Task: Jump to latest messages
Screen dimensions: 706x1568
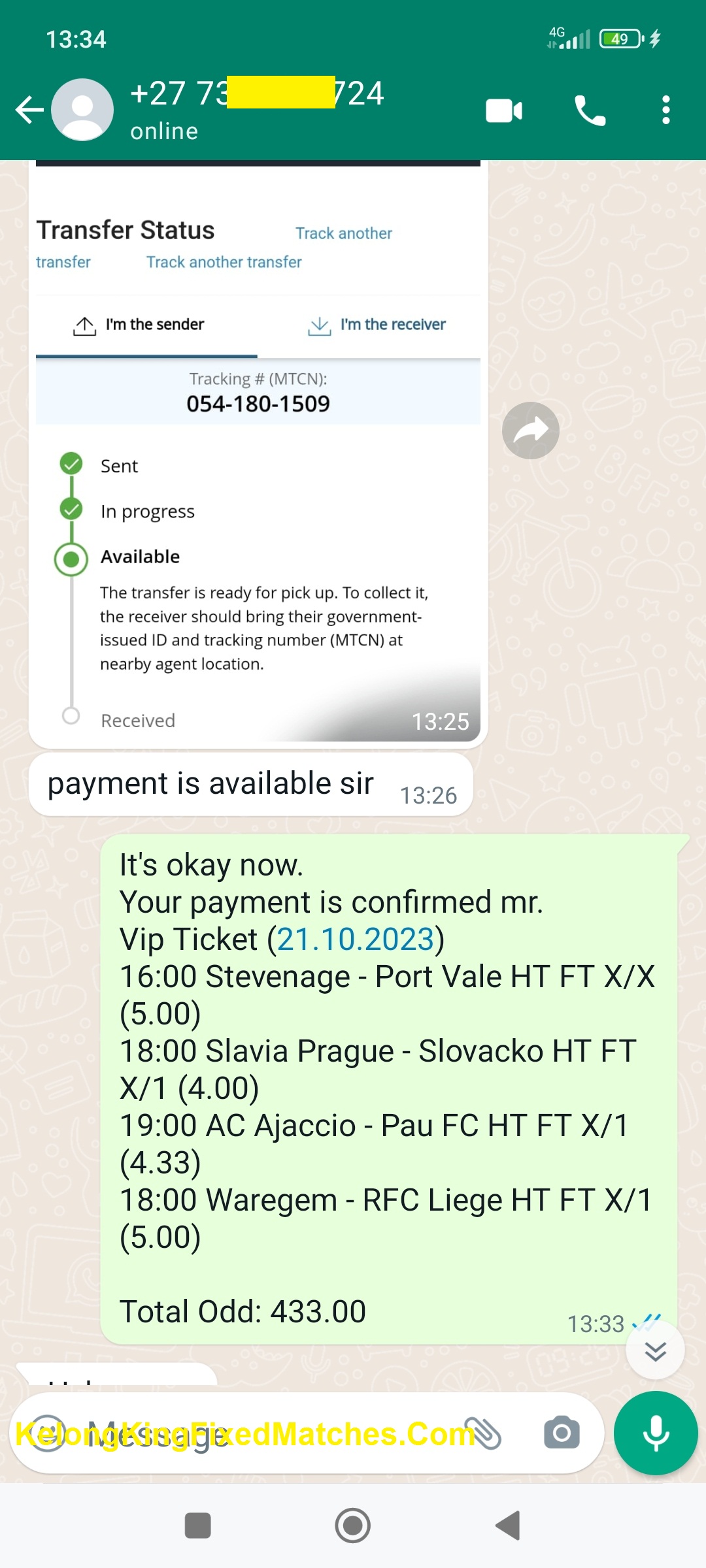Action: tap(655, 1350)
